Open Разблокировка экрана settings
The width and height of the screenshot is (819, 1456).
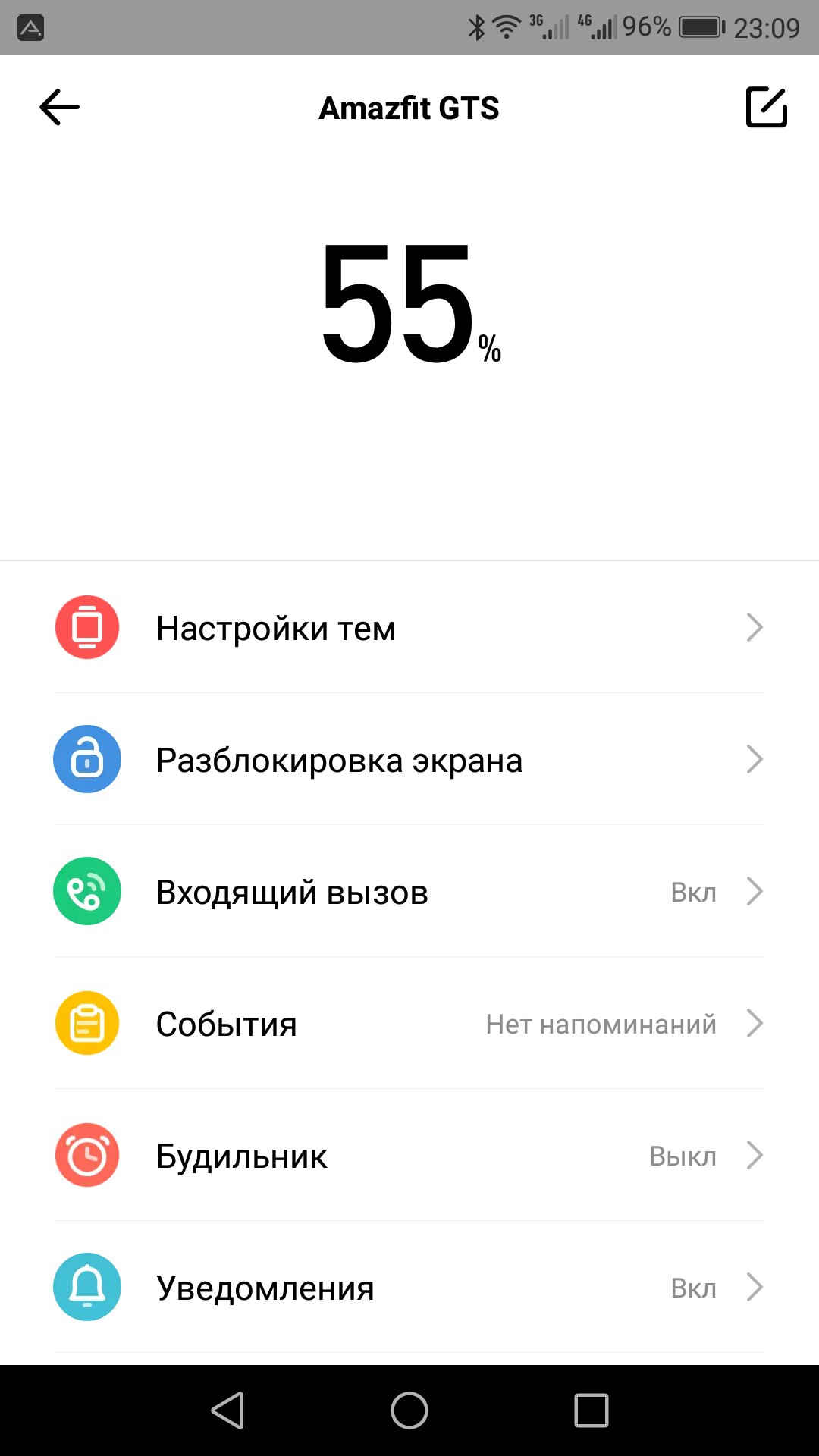409,759
